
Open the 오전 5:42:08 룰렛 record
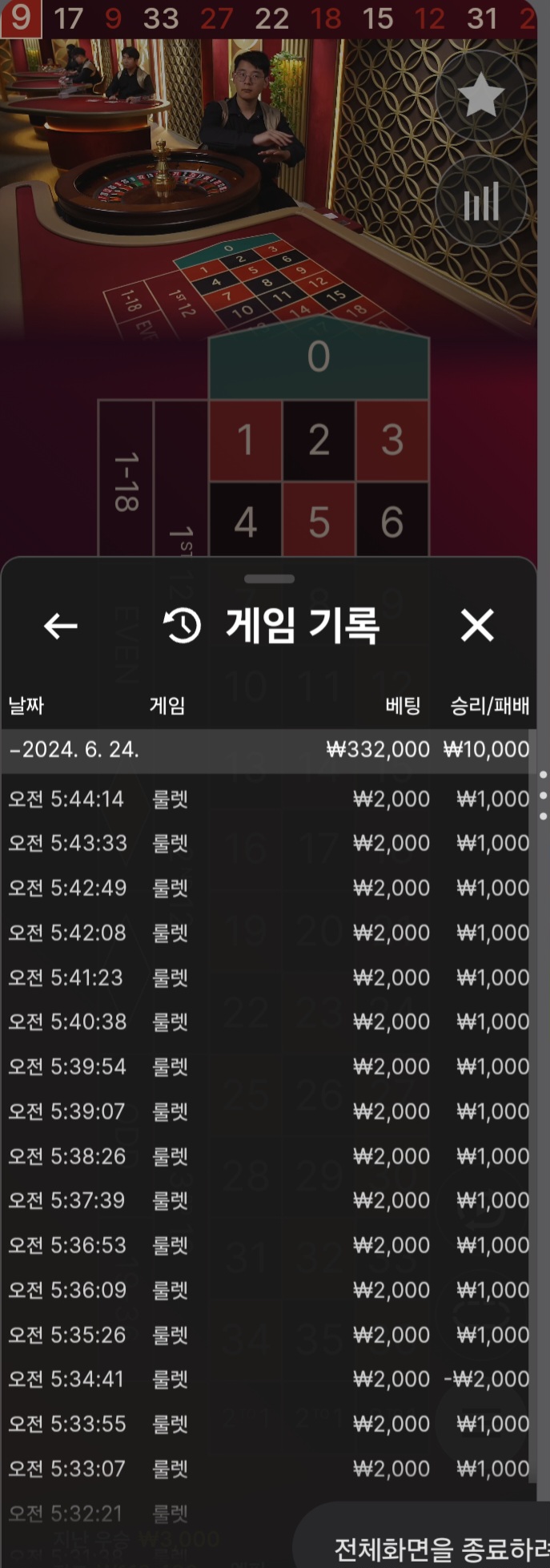click(268, 933)
